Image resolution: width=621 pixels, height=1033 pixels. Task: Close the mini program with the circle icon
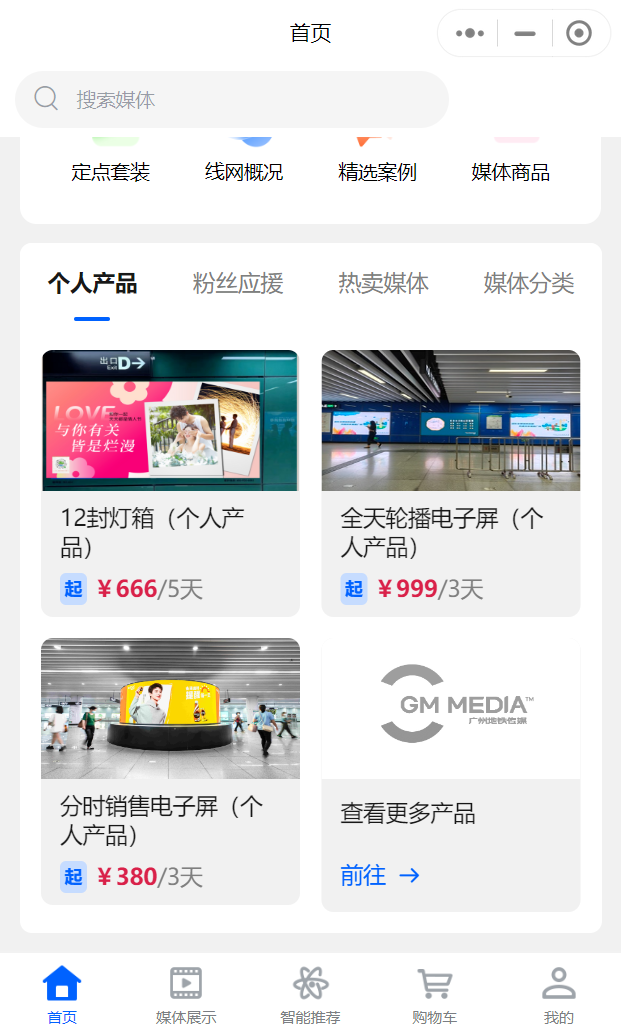578,33
